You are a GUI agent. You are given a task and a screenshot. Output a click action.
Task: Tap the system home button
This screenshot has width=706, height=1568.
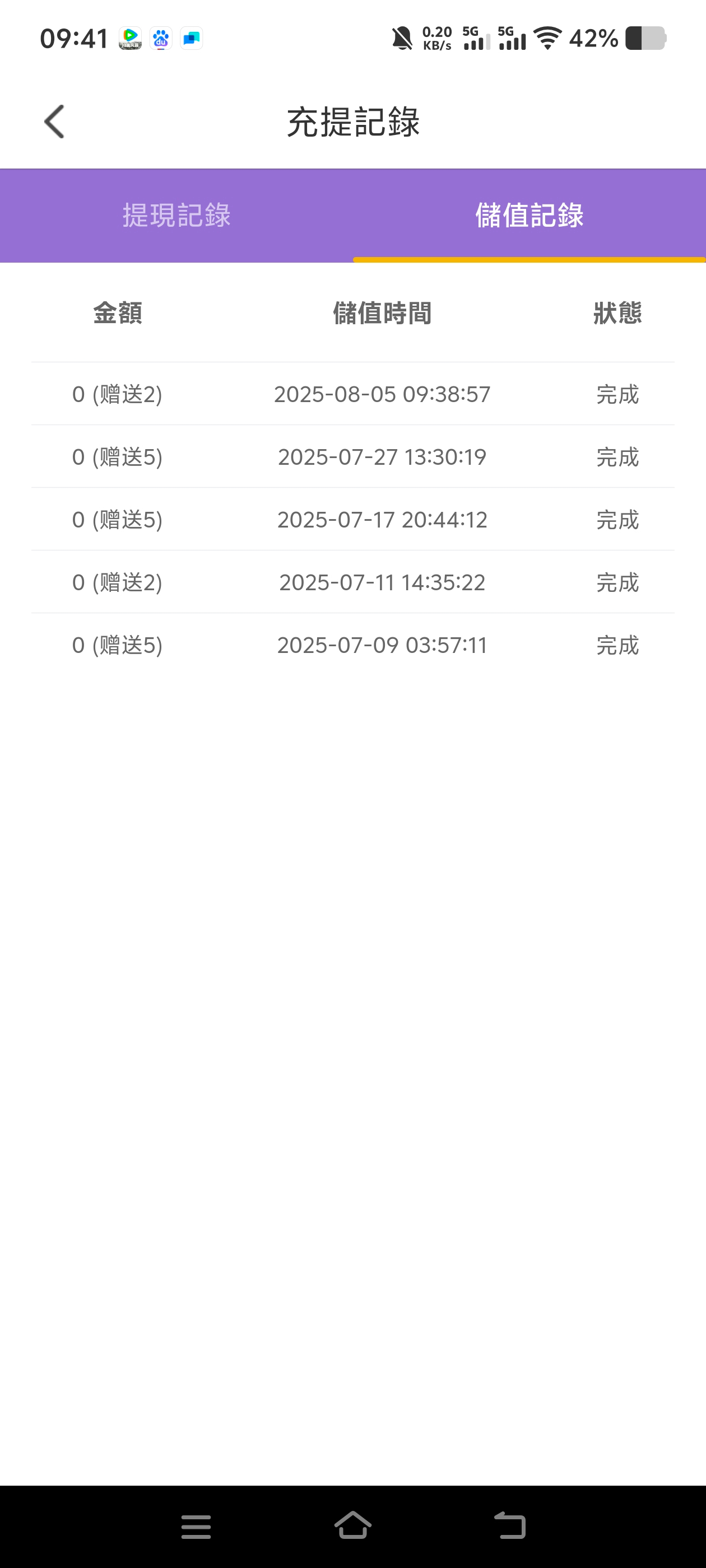point(354,1525)
